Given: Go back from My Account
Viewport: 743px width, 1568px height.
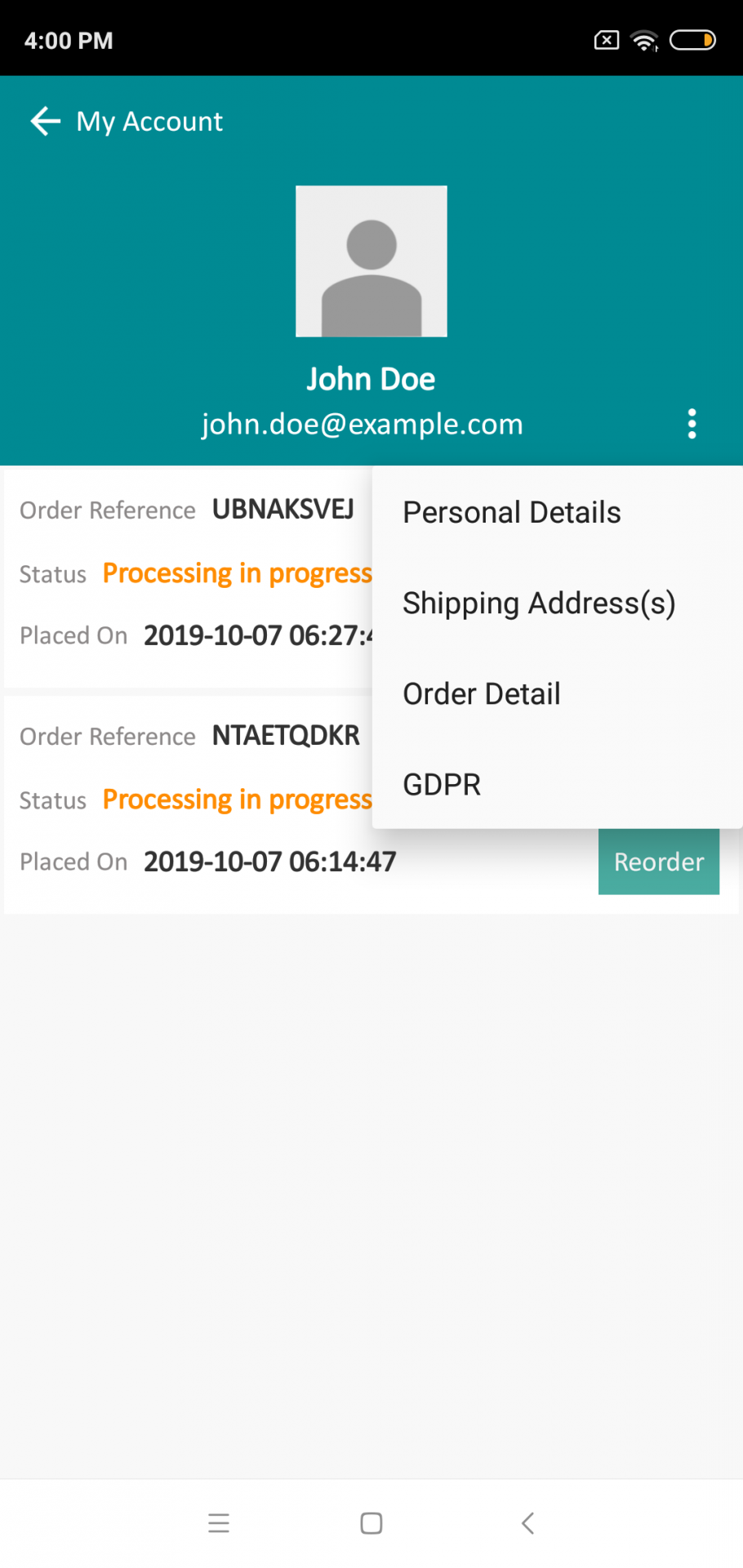Looking at the screenshot, I should point(46,121).
